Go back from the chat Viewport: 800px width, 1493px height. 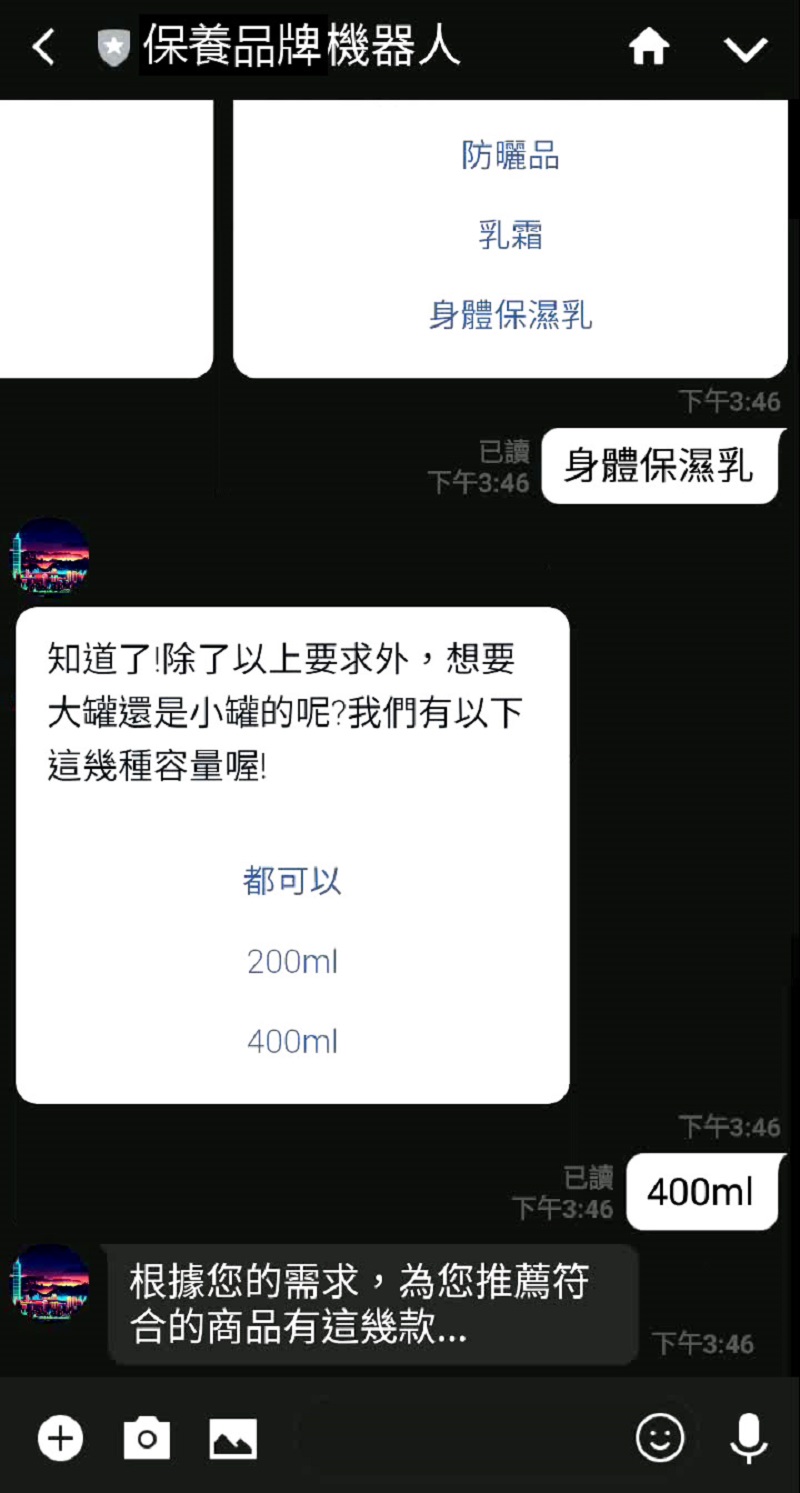[x=43, y=47]
